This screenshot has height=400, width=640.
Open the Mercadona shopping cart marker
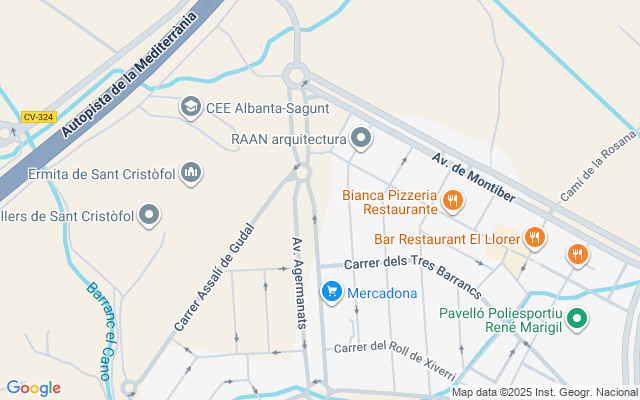(x=331, y=292)
